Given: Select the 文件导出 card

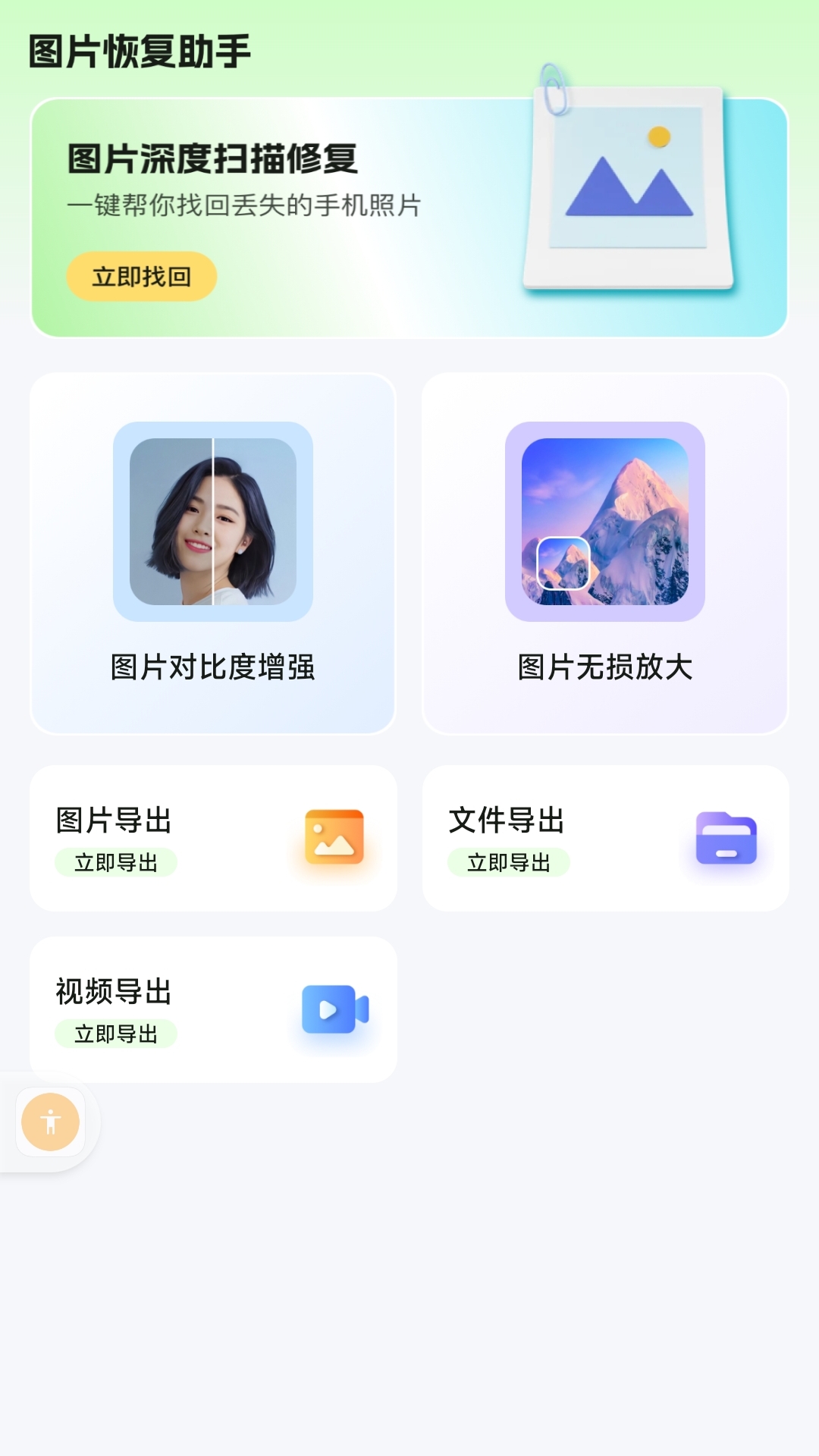Looking at the screenshot, I should point(606,836).
